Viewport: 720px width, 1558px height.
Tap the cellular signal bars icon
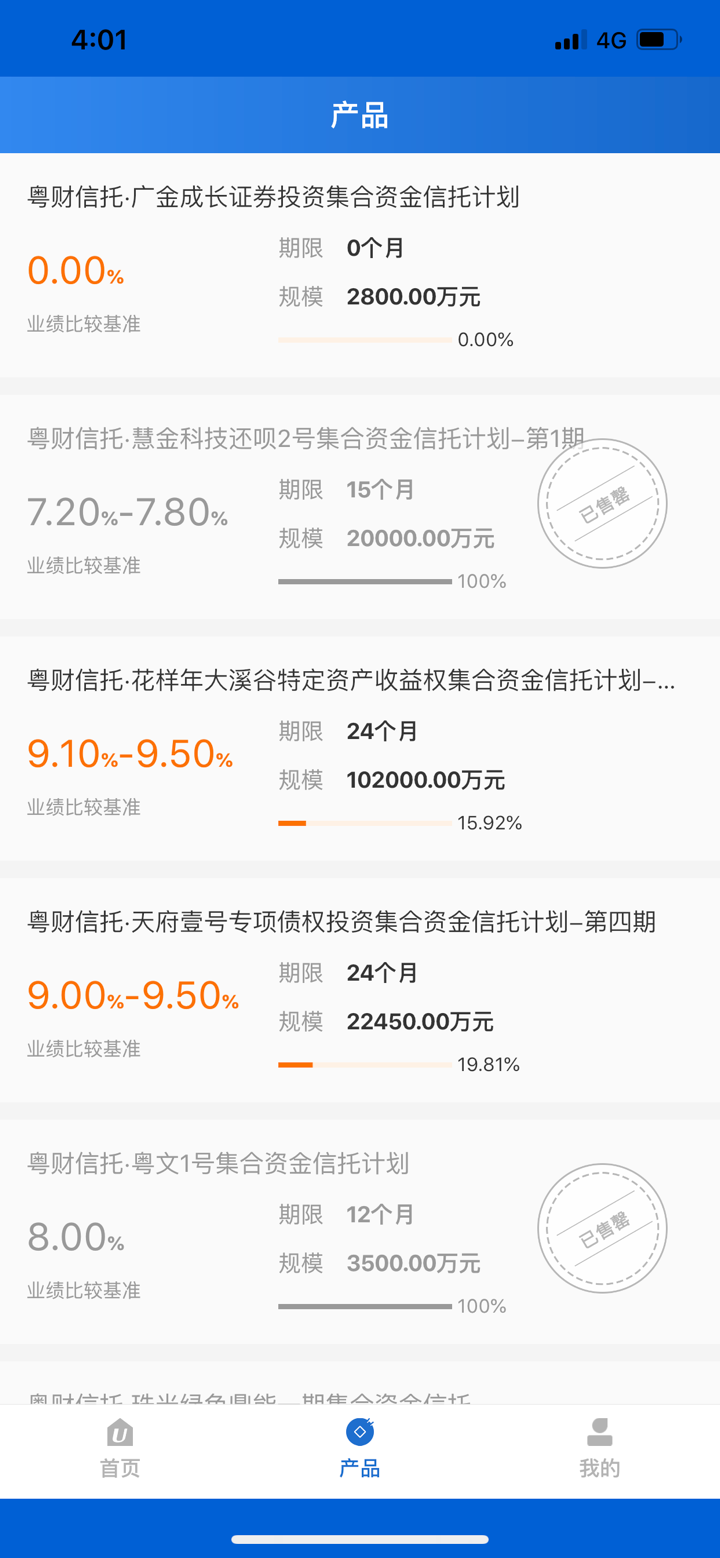[x=567, y=37]
